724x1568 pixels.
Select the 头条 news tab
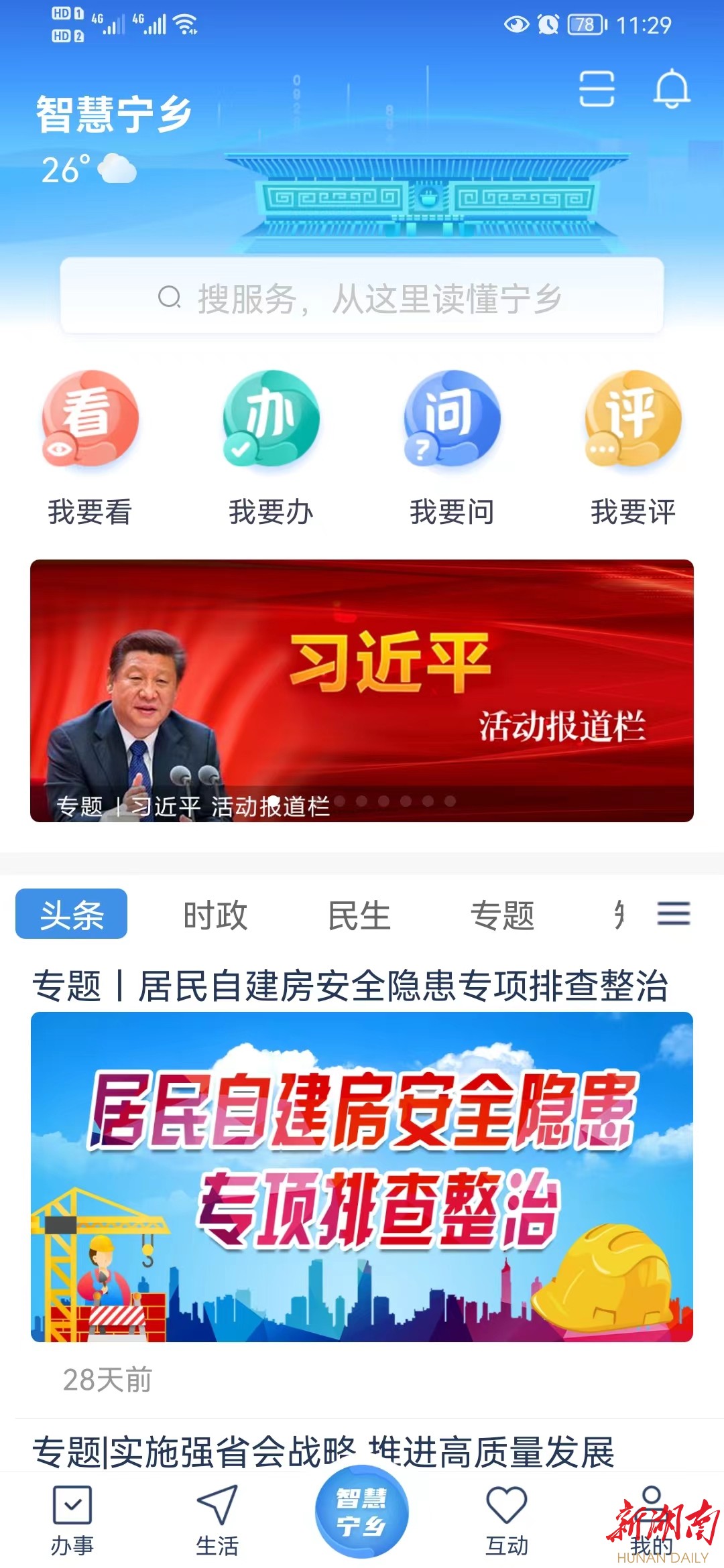pyautogui.click(x=72, y=915)
